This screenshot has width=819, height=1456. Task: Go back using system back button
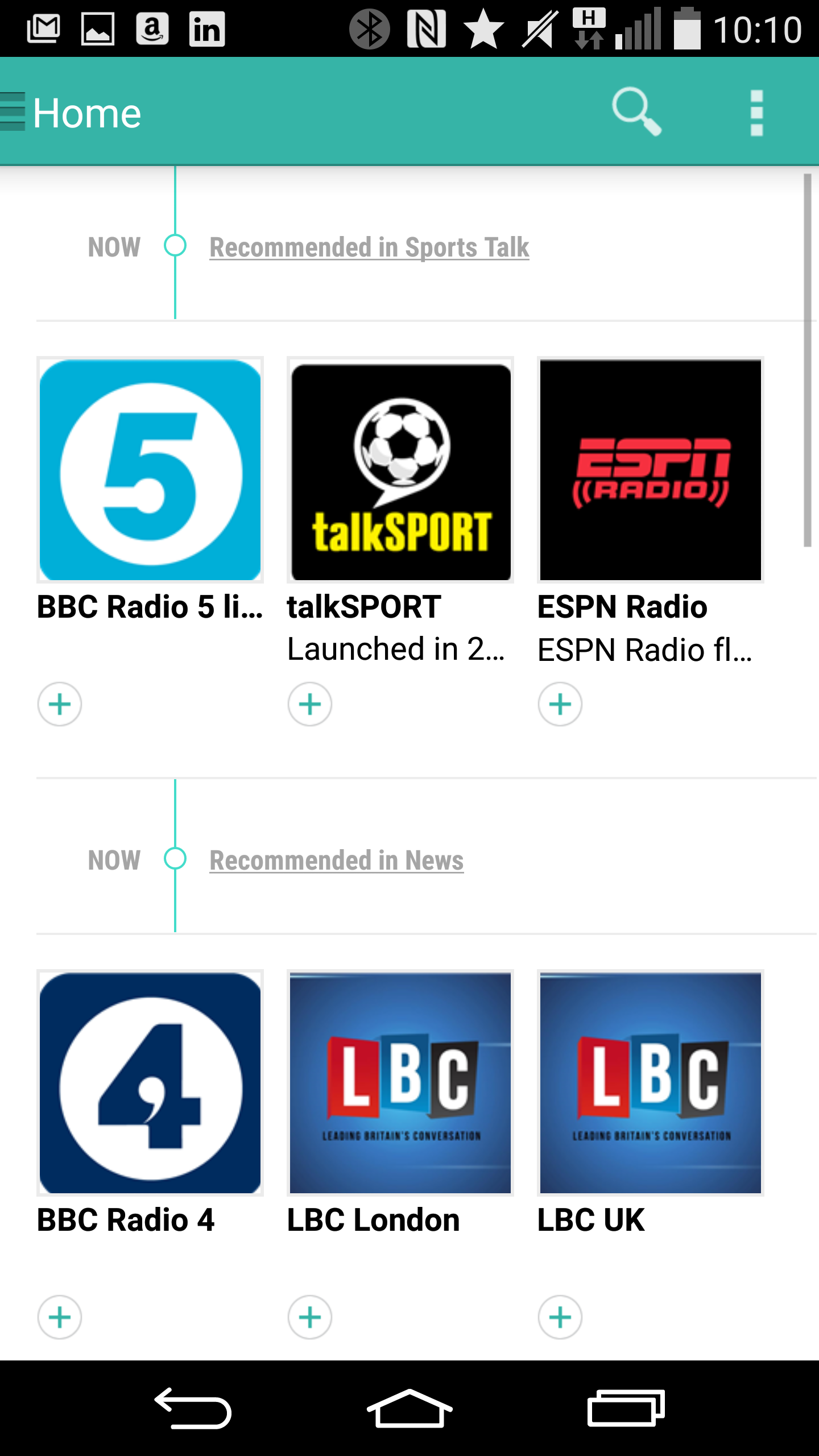coord(193,1409)
